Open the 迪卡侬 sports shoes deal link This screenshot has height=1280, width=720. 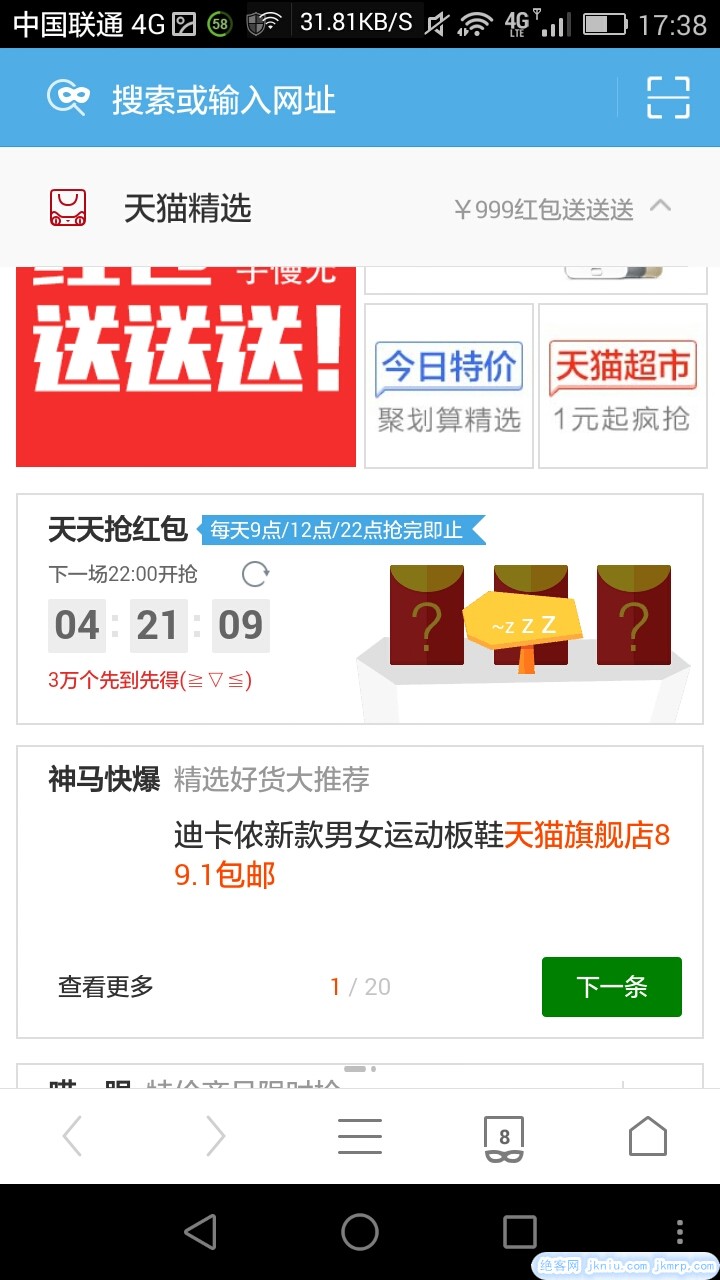(x=420, y=855)
